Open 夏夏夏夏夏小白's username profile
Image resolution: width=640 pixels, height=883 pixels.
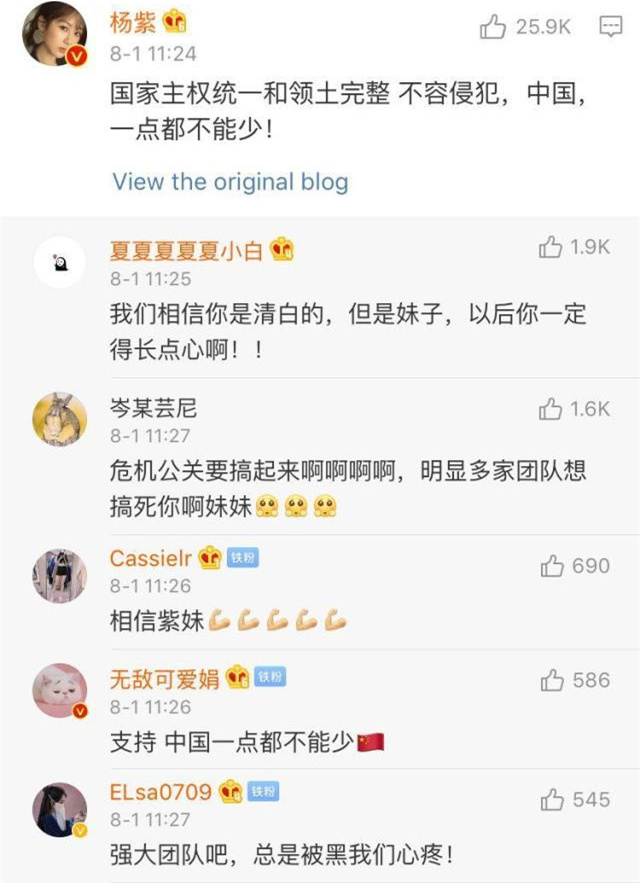185,250
